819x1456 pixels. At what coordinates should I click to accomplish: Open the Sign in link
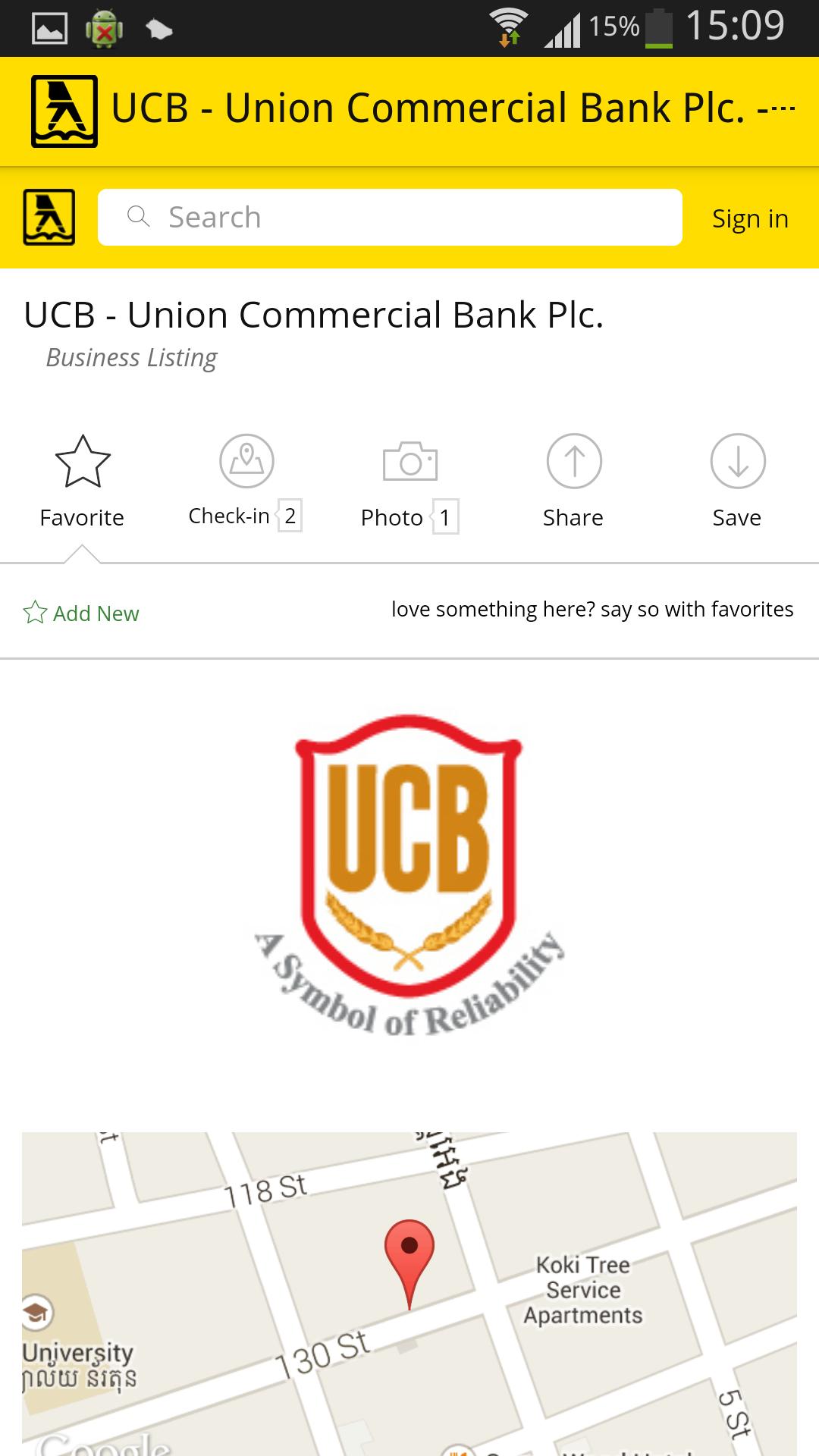tap(749, 219)
